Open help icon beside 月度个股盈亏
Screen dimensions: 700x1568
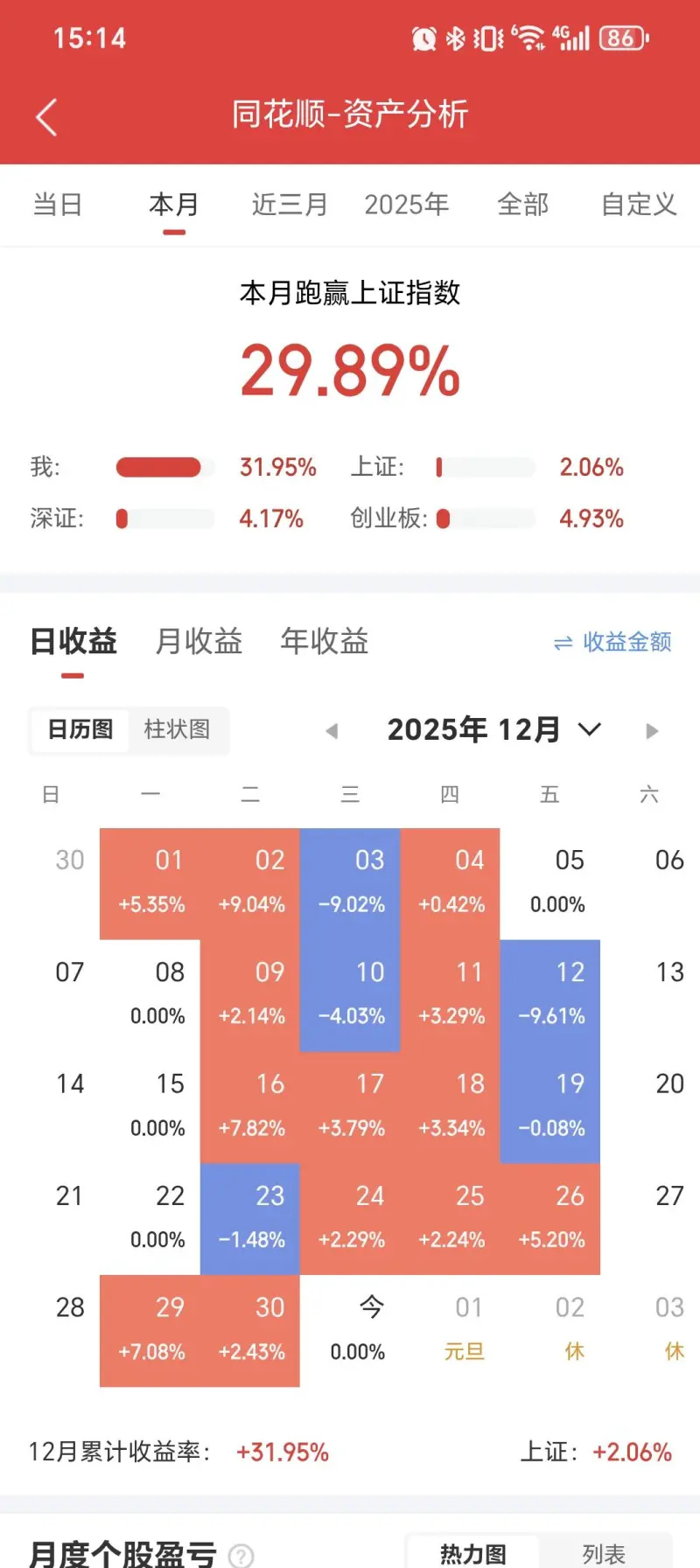click(x=241, y=1556)
